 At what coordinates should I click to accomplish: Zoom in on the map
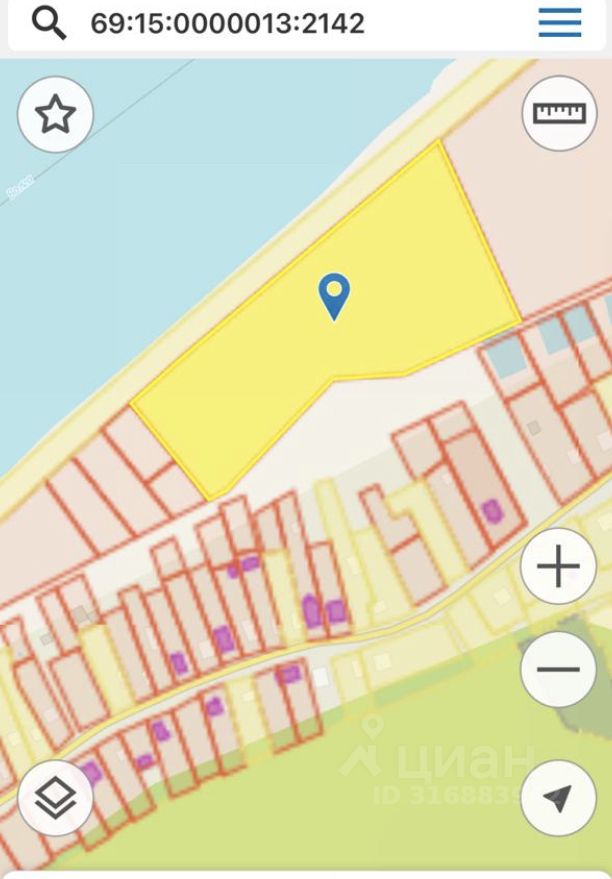pyautogui.click(x=558, y=567)
